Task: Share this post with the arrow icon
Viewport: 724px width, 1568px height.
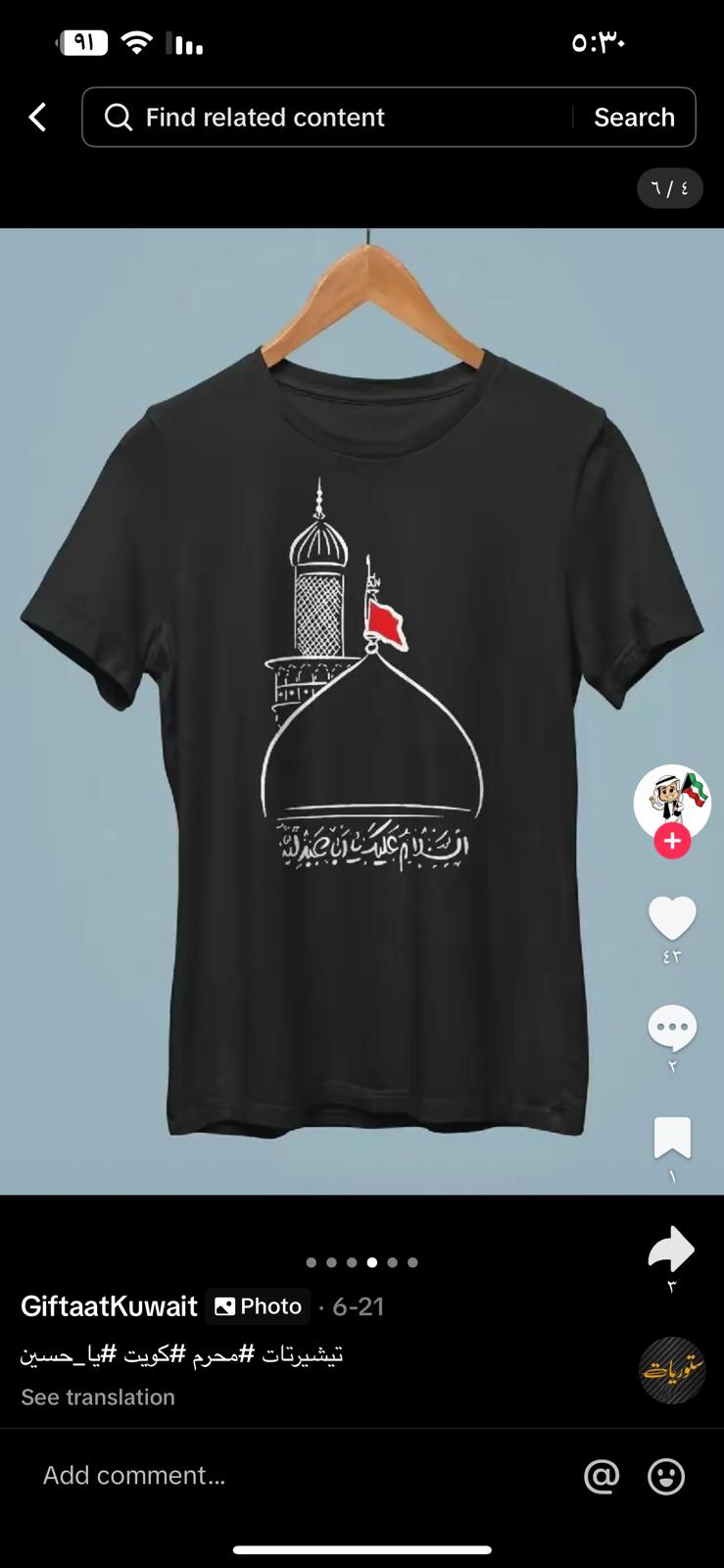Action: tap(672, 1249)
